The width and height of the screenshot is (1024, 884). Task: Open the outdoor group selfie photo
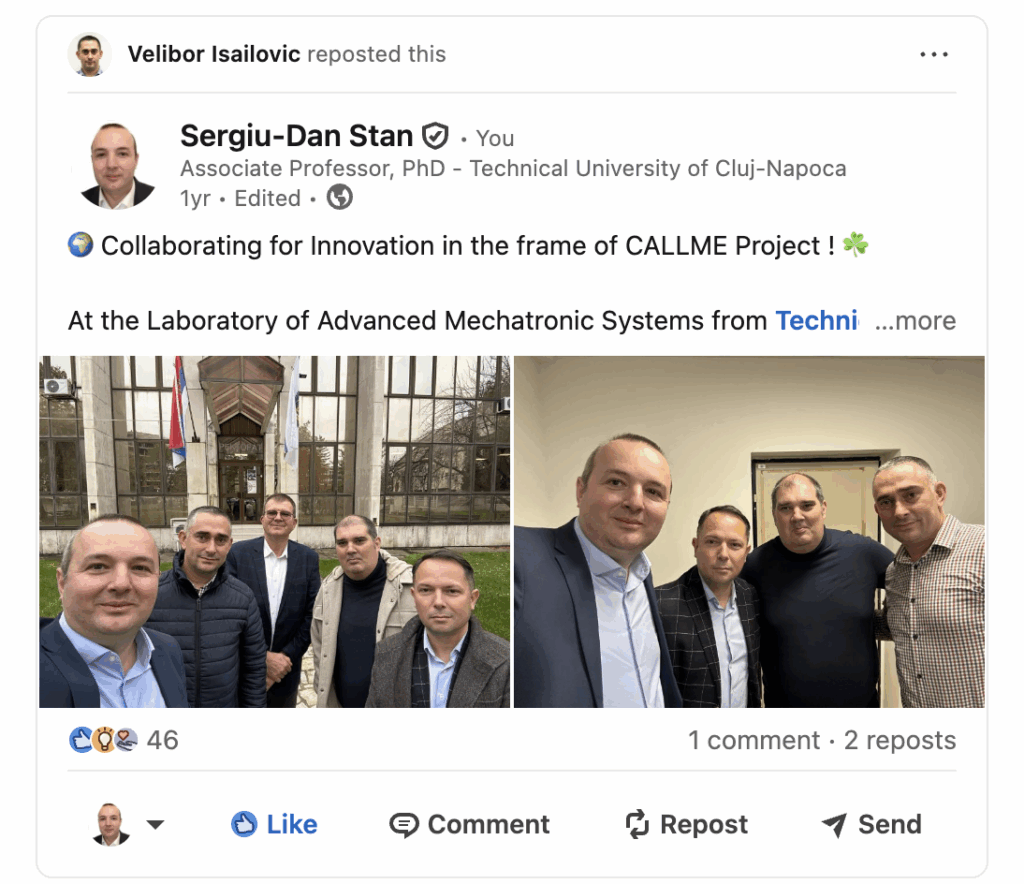coord(274,531)
